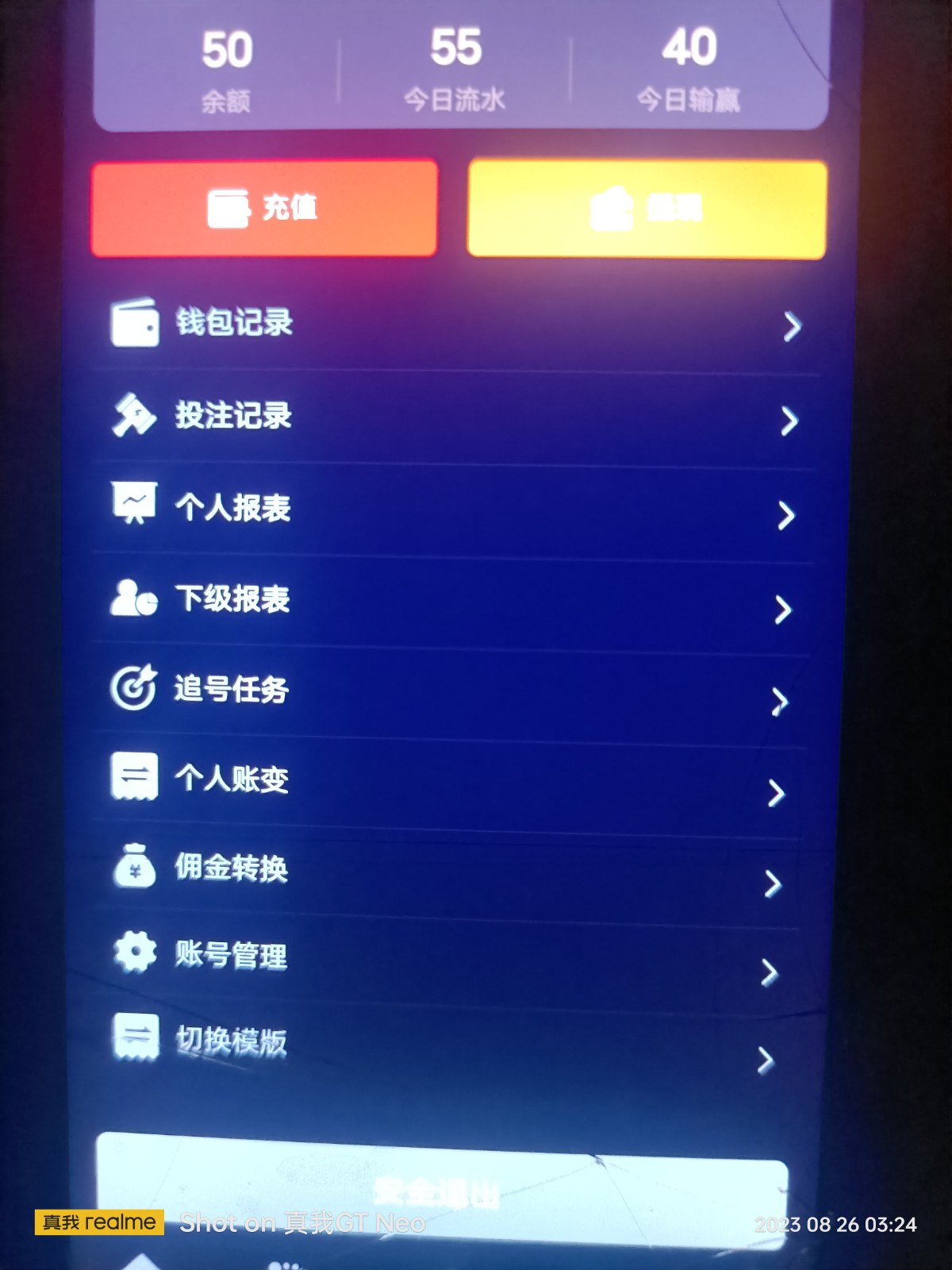The width and height of the screenshot is (952, 1270).
Task: View 下级报表 subordinate report
Action: [x=451, y=601]
